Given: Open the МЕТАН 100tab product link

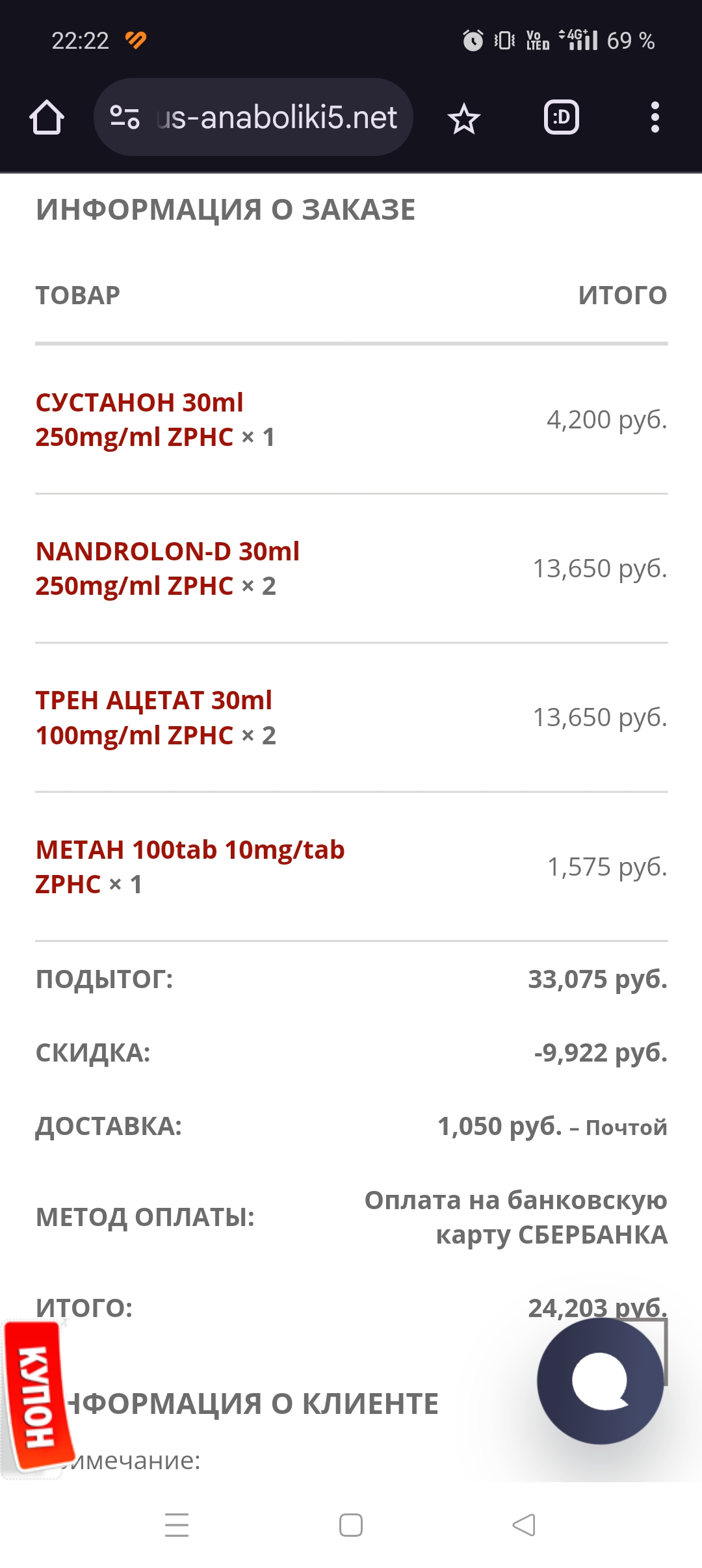Looking at the screenshot, I should (x=190, y=850).
